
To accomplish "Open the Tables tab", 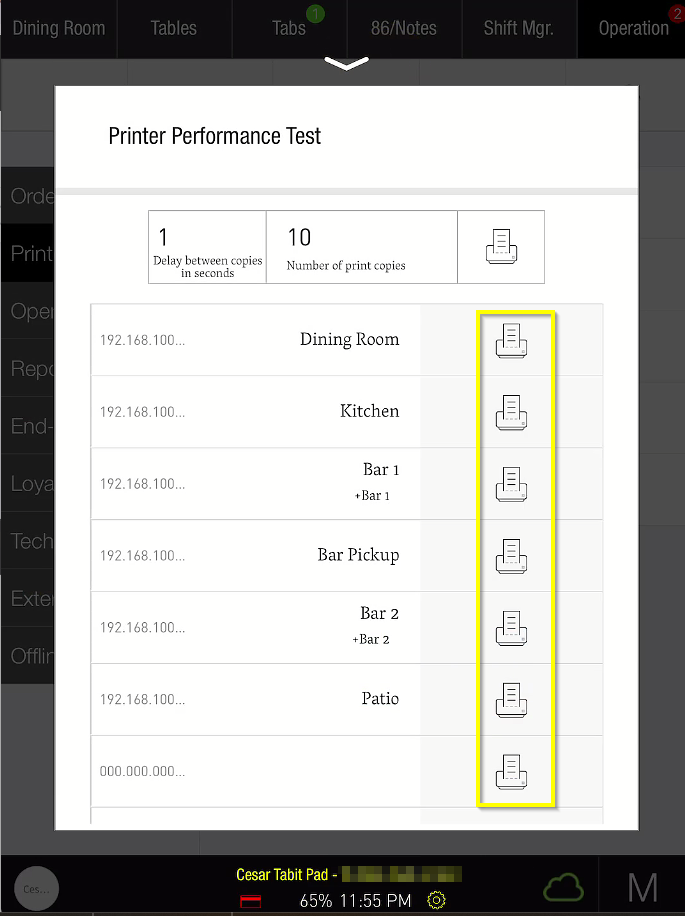I will (174, 28).
